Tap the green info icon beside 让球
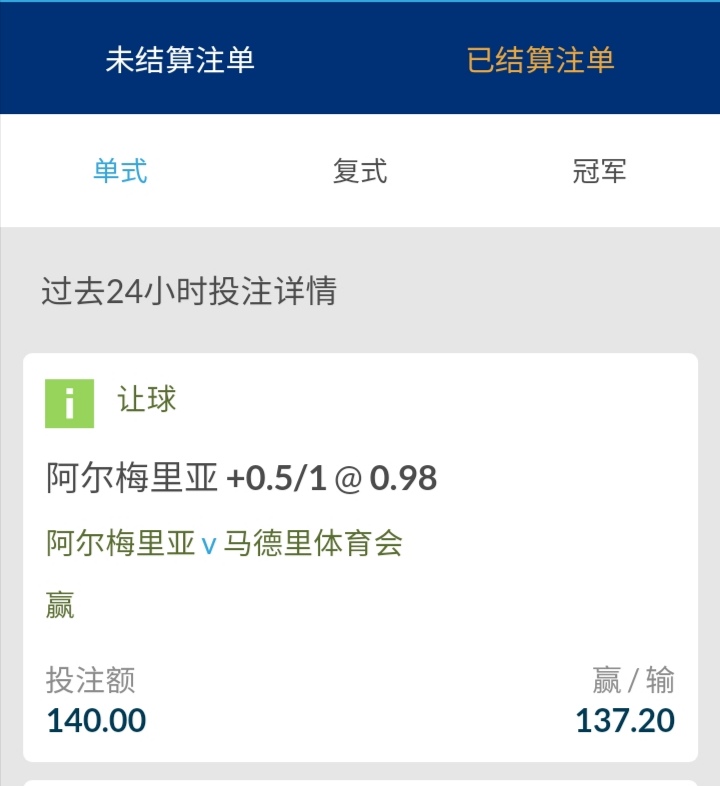The width and height of the screenshot is (720, 786). 70,404
